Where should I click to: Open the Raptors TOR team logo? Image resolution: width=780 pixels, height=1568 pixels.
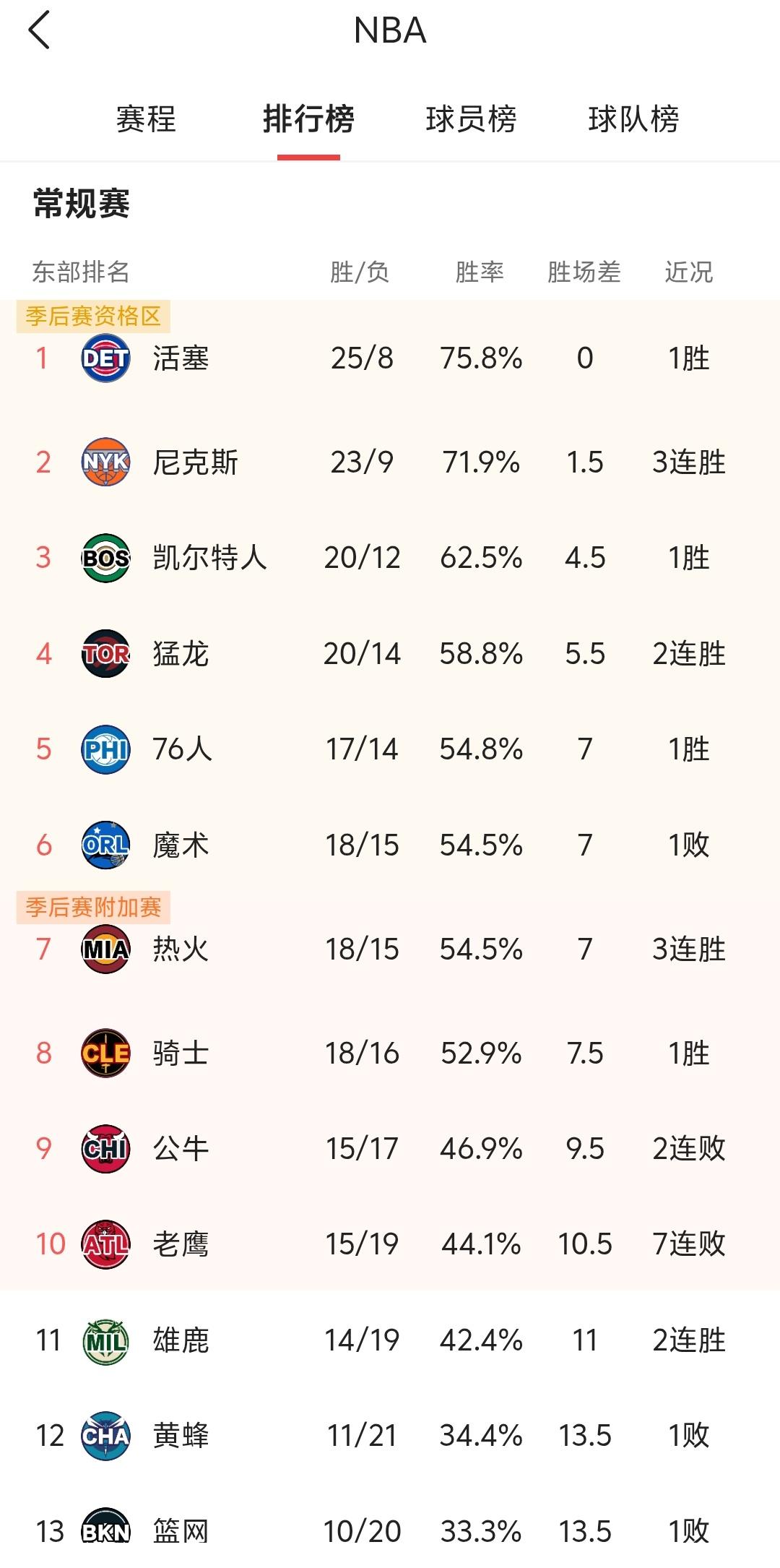105,653
